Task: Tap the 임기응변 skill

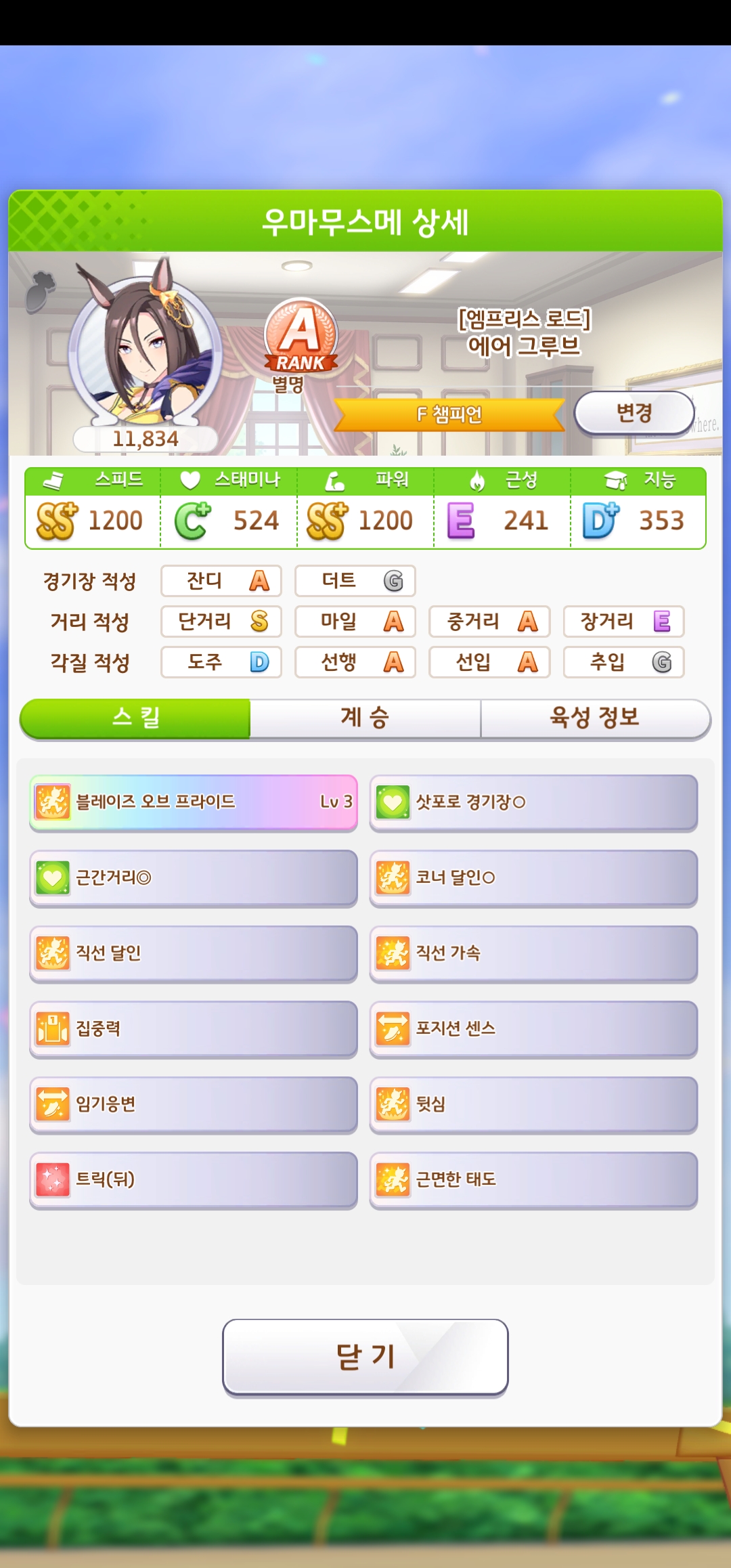Action: pos(194,1104)
